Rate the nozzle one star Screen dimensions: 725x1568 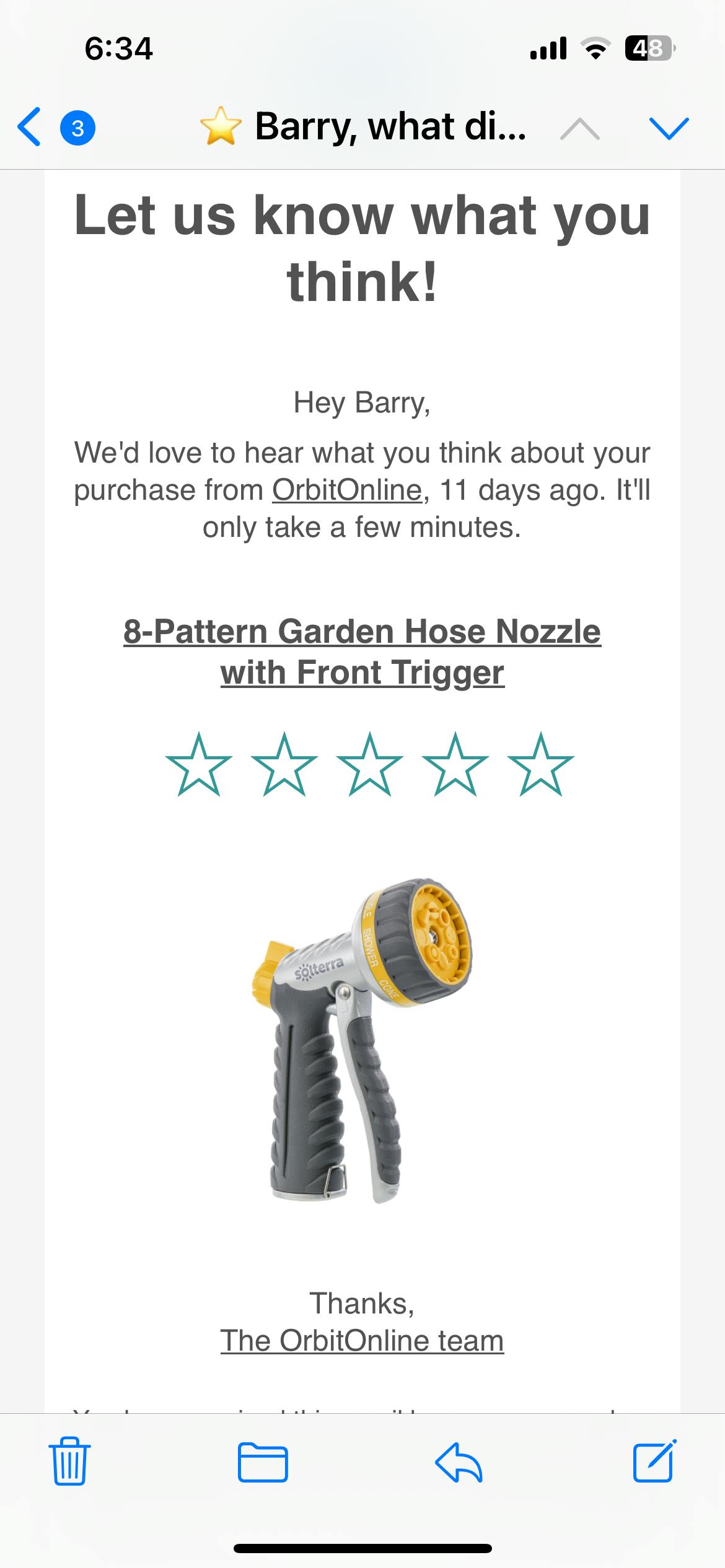tap(198, 764)
